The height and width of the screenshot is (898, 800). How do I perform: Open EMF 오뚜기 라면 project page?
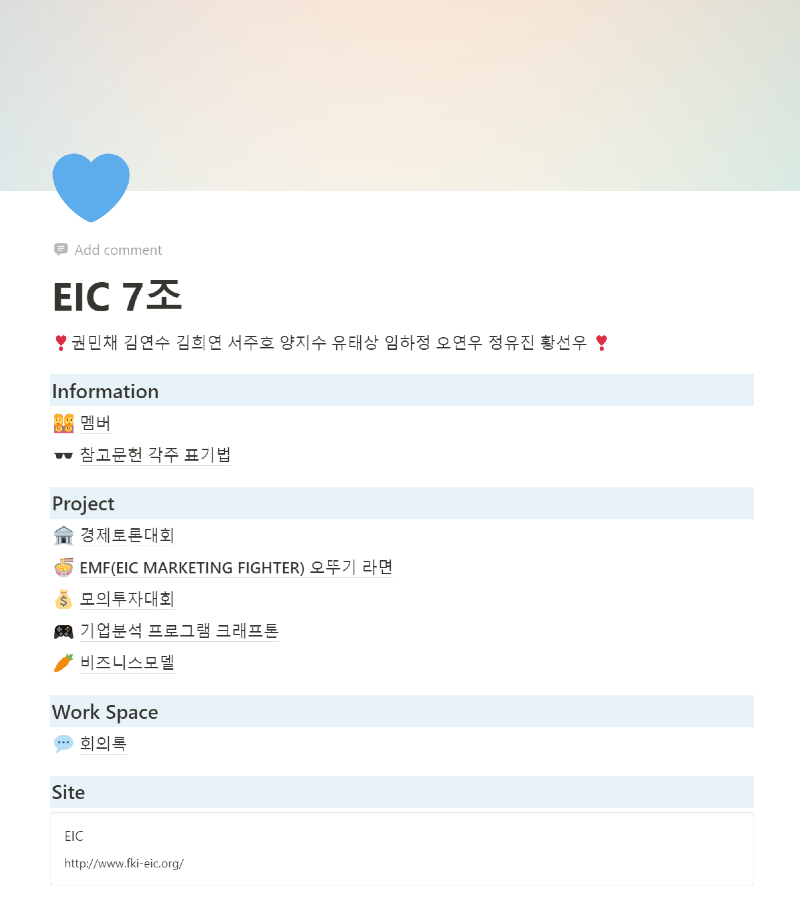236,568
